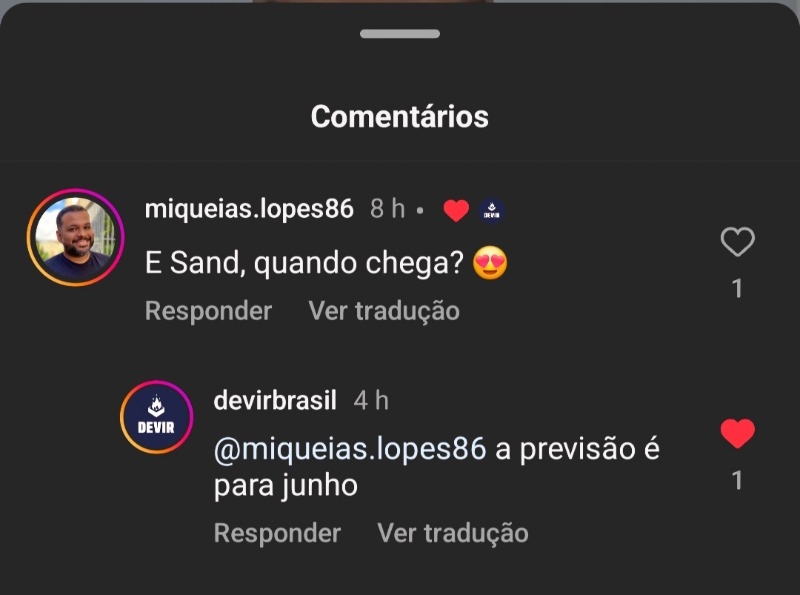The height and width of the screenshot is (595, 800).
Task: Reply to miqueias.lopes86's comment
Action: (208, 311)
